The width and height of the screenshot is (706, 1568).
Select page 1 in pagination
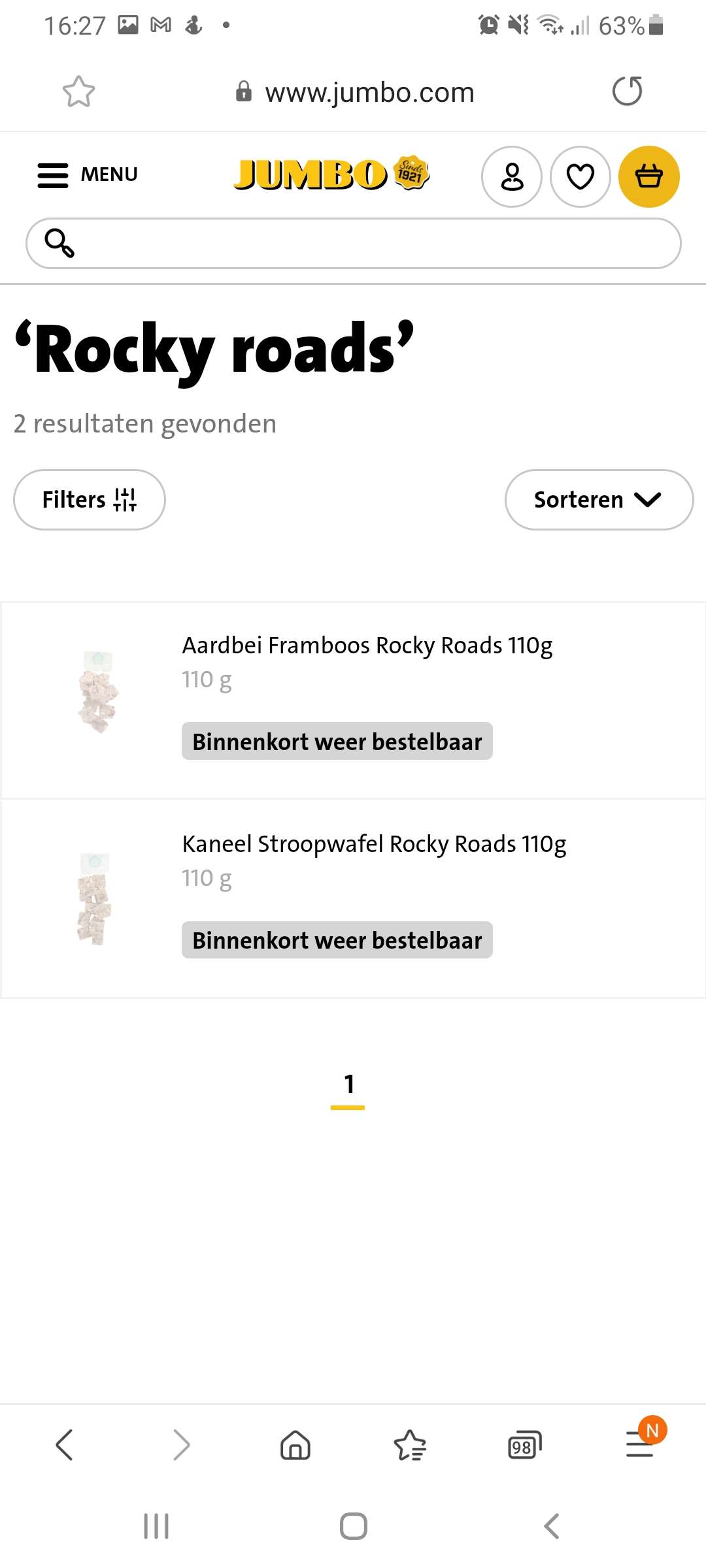click(348, 1087)
